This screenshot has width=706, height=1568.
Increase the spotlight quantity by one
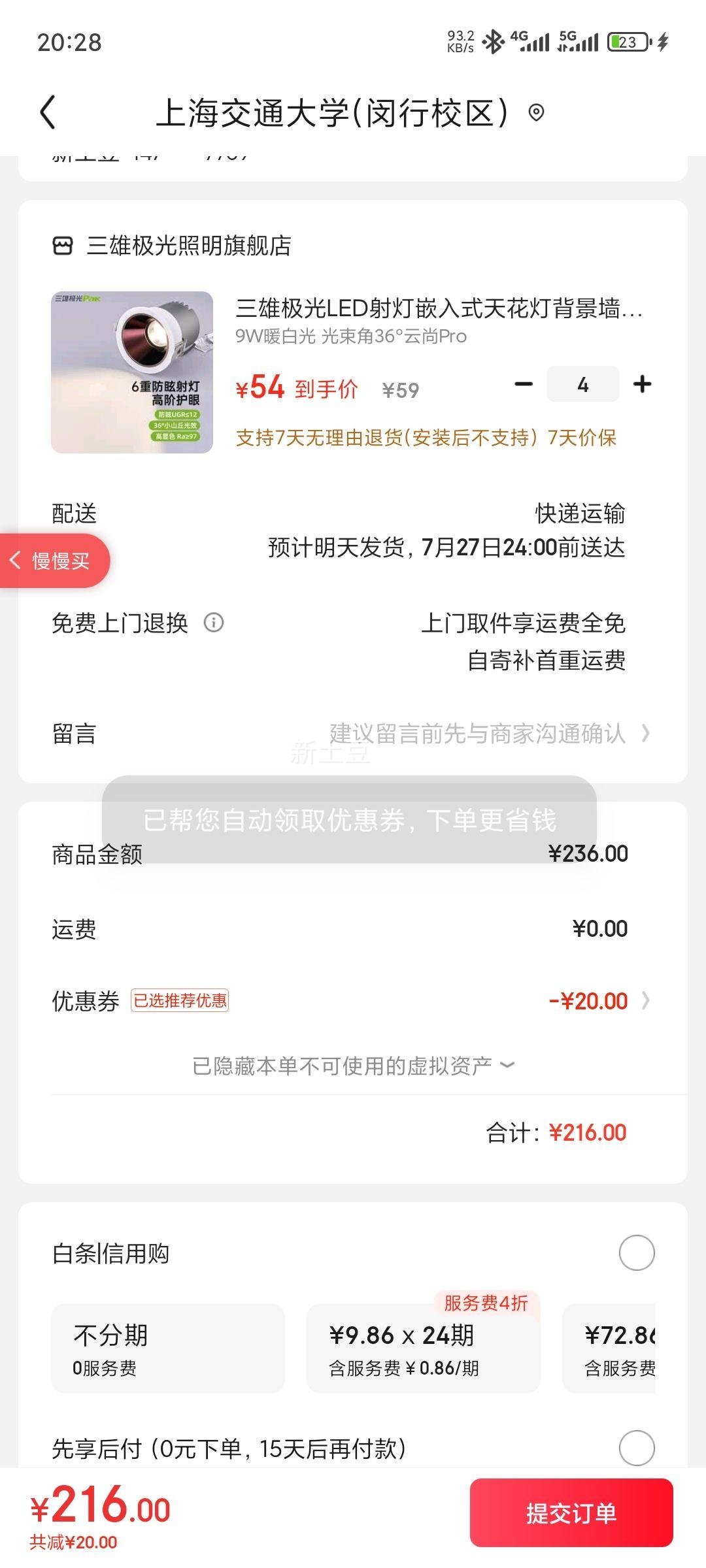coord(642,384)
